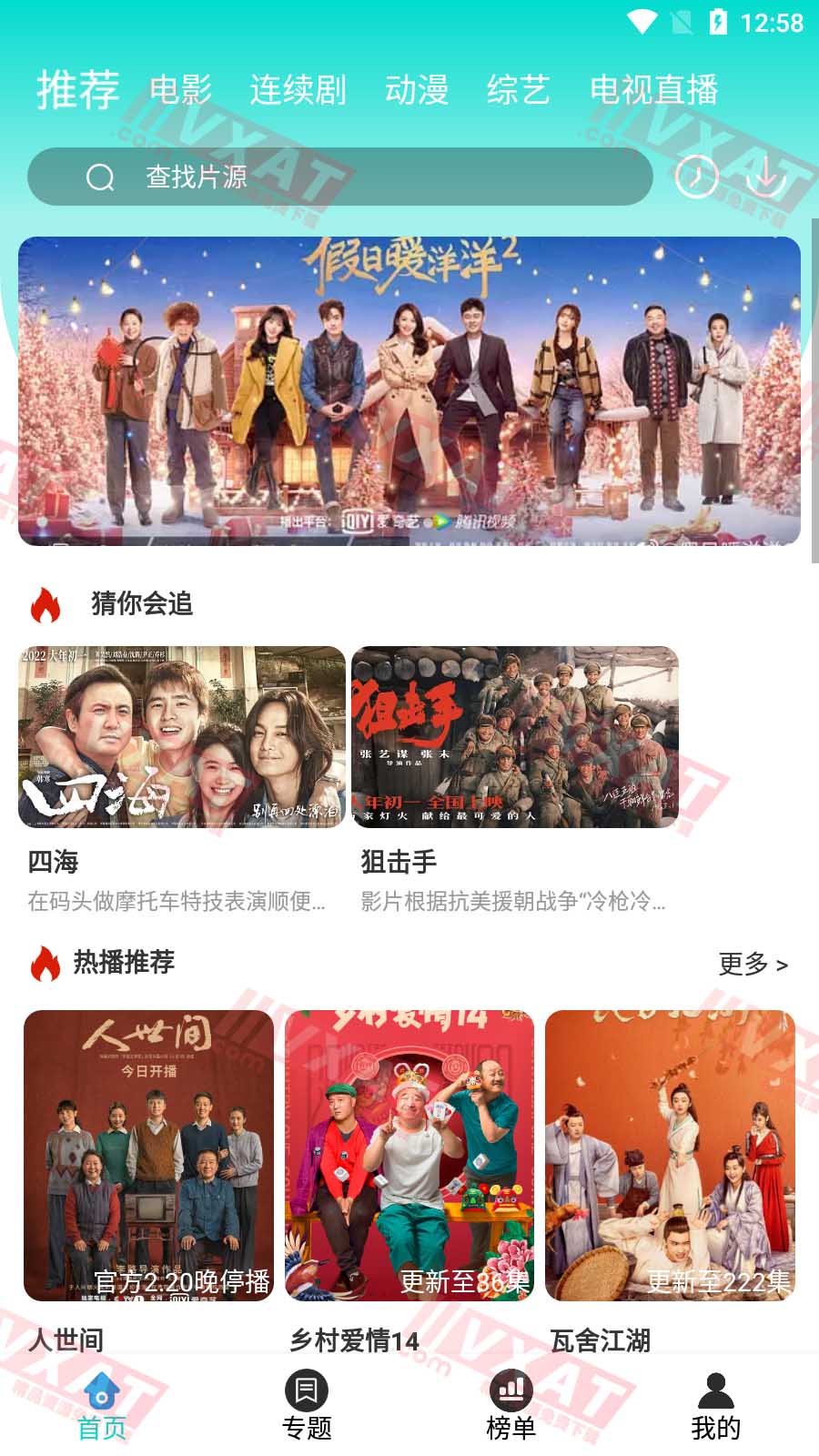Open the 瓦舍江湖 series poster
819x1456 pixels.
pos(670,1156)
